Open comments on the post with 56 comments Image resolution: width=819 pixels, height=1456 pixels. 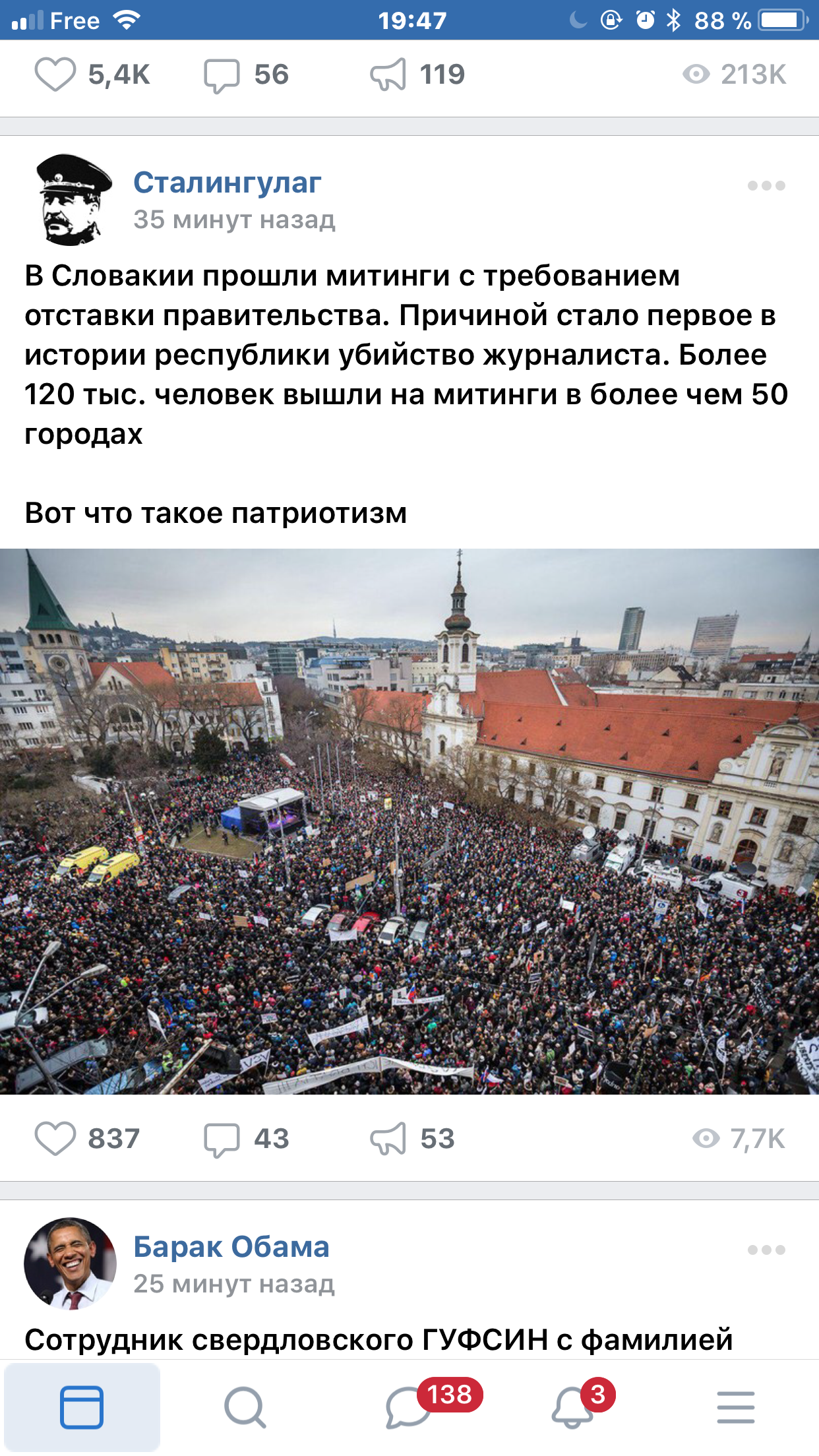pos(222,75)
